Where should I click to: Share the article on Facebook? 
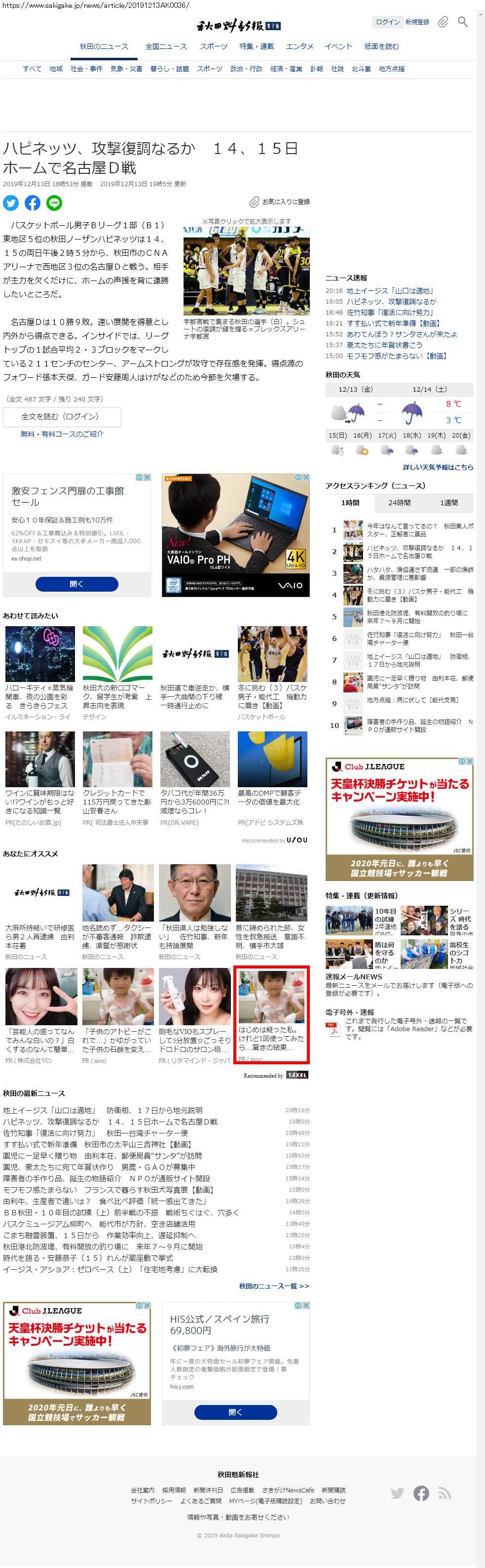pos(32,202)
